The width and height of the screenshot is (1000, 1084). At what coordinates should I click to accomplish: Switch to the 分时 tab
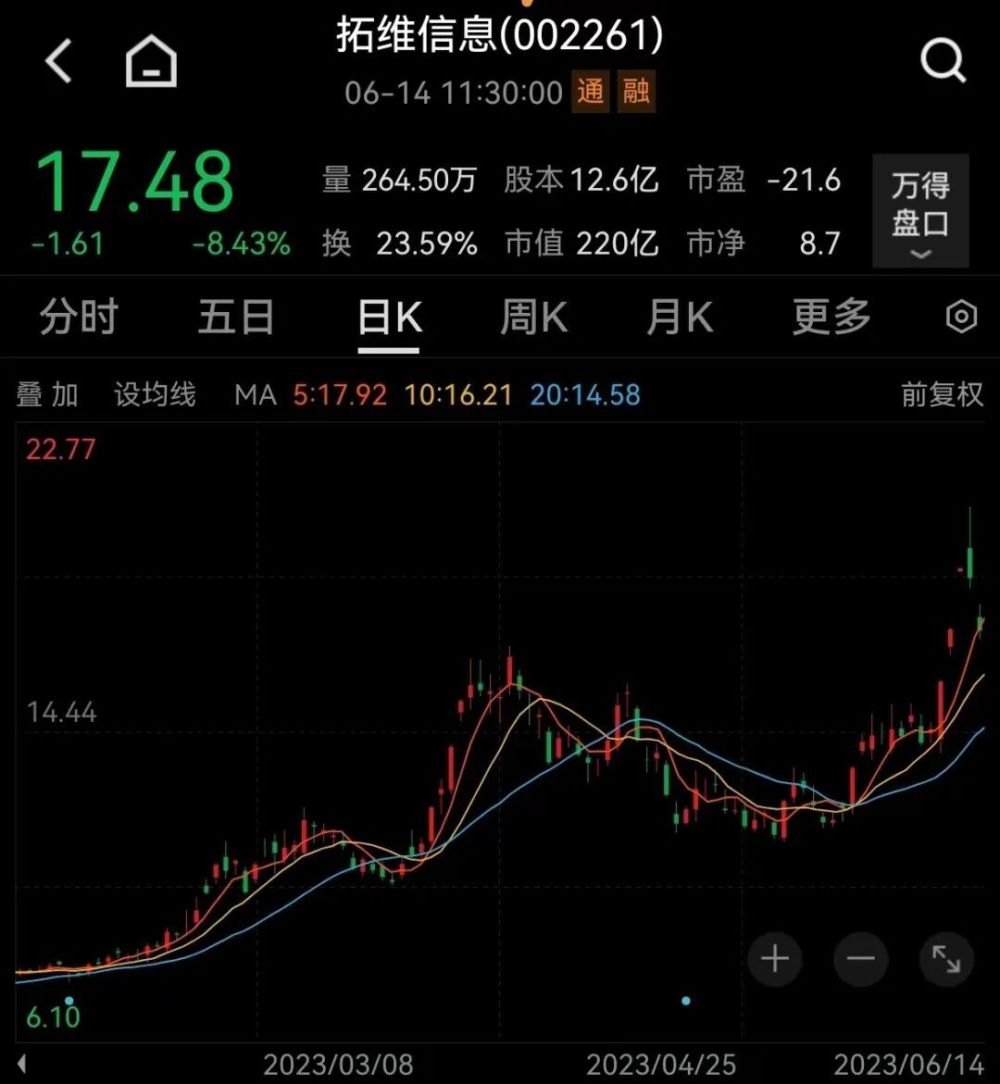click(78, 317)
